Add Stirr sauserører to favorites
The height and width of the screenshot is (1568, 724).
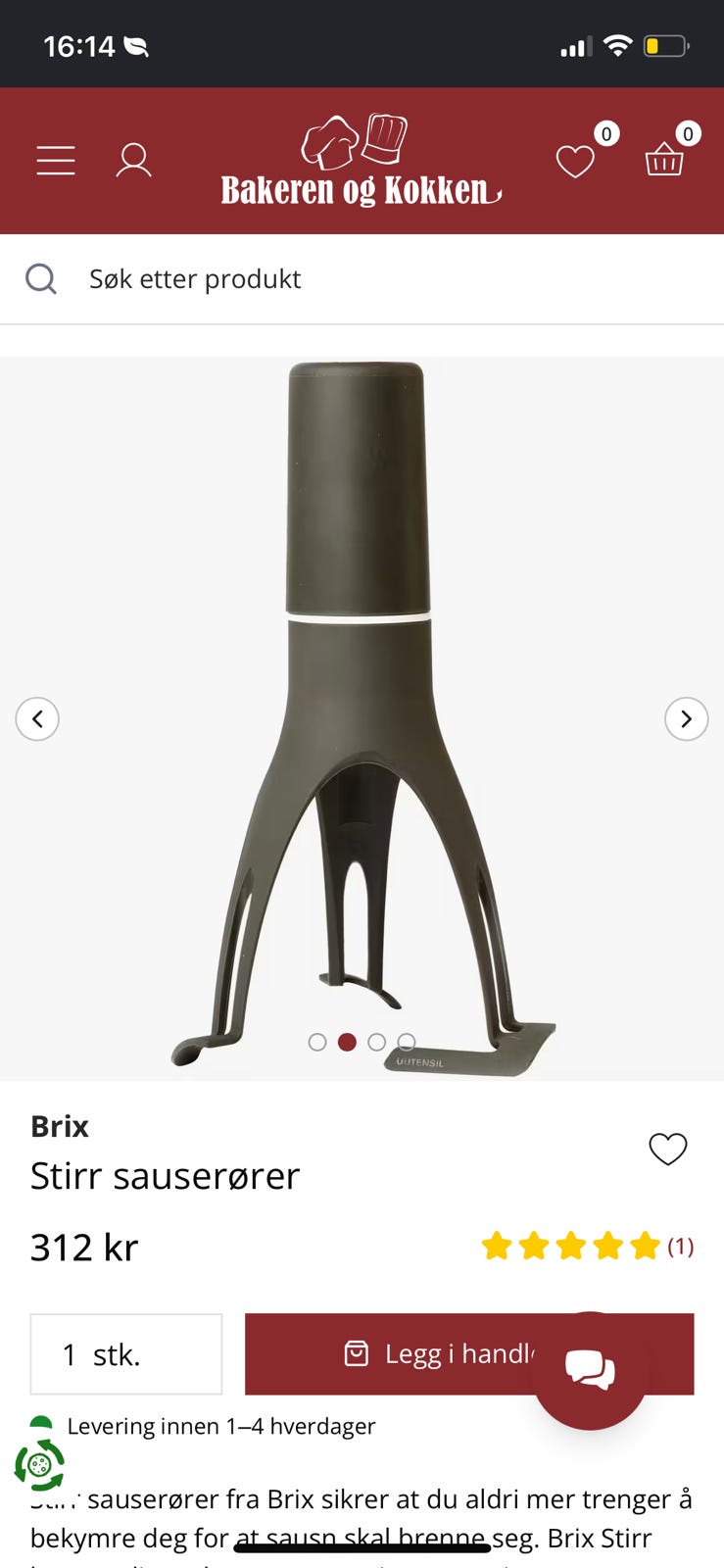(x=668, y=1149)
